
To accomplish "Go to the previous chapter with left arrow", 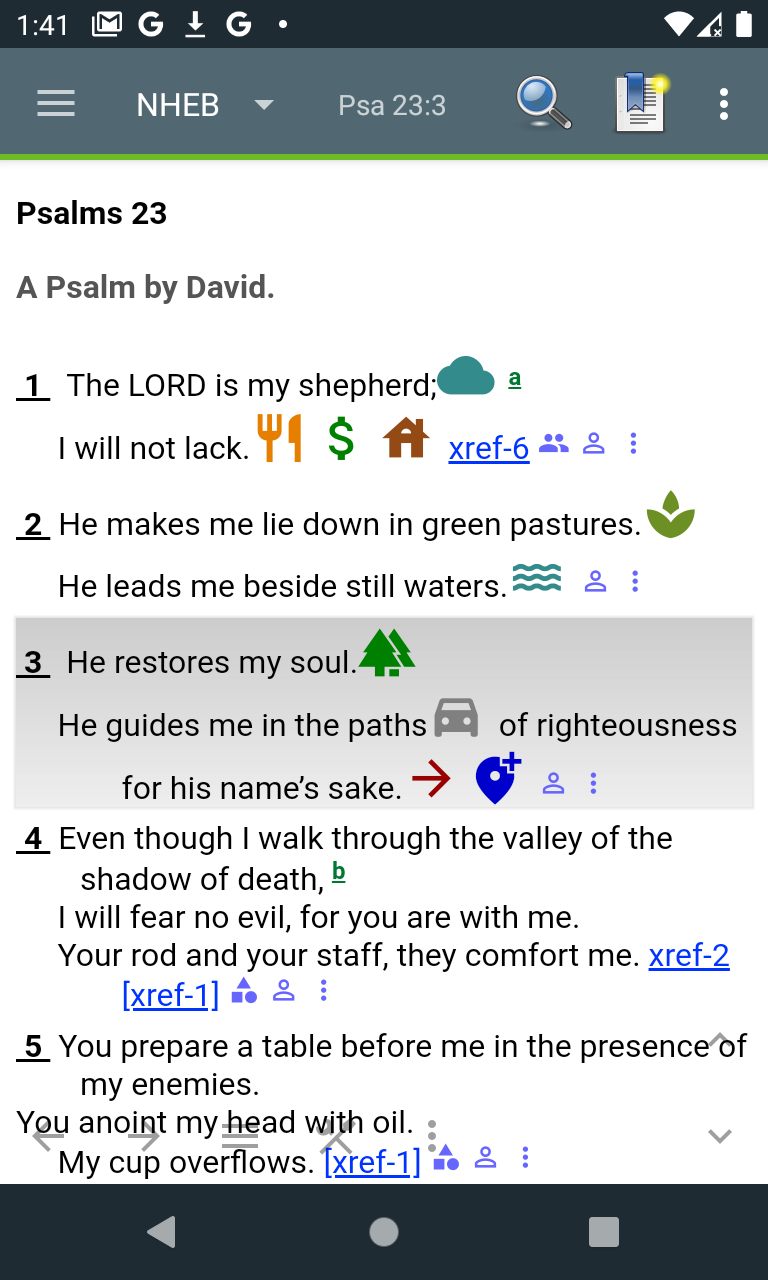I will [x=48, y=1137].
